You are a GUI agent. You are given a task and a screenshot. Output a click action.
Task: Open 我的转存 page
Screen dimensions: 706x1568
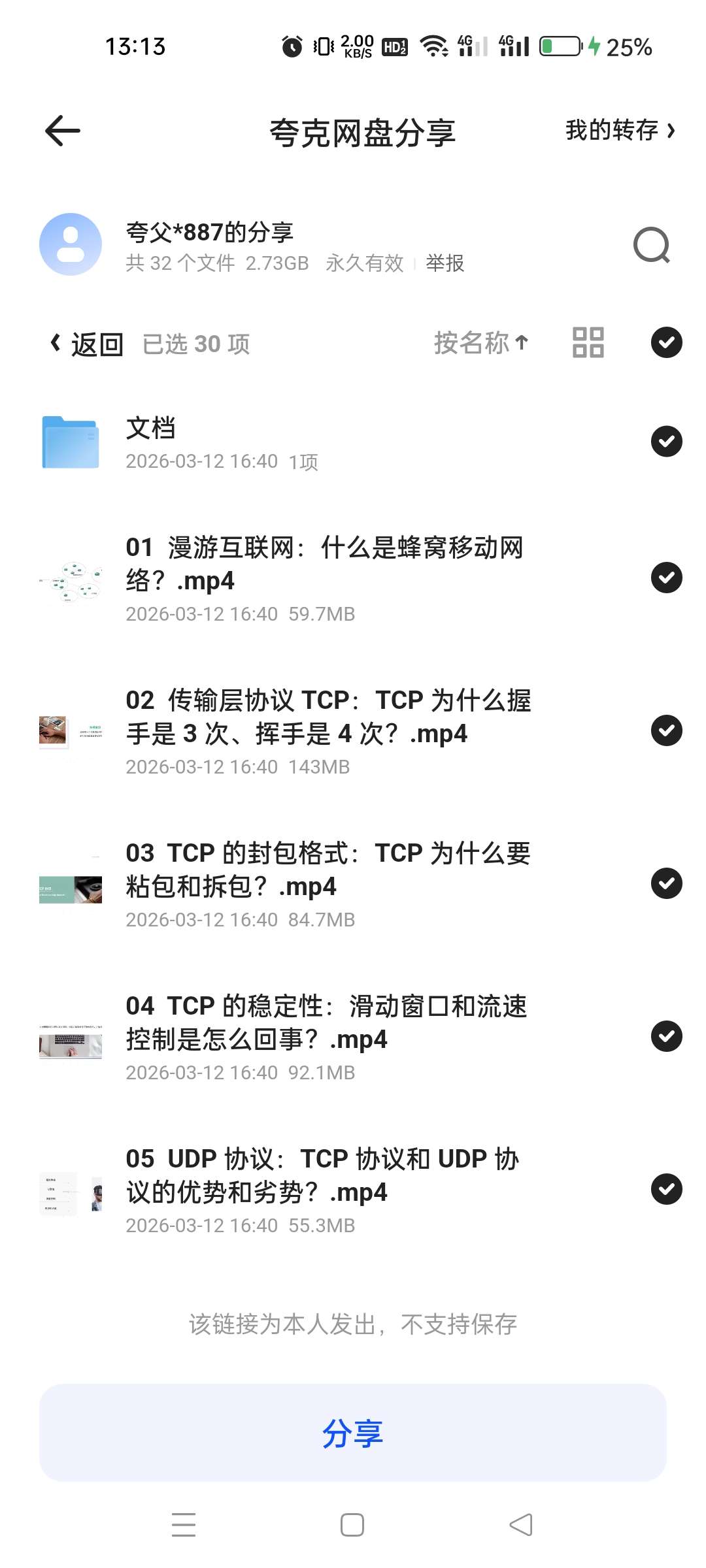pyautogui.click(x=620, y=131)
